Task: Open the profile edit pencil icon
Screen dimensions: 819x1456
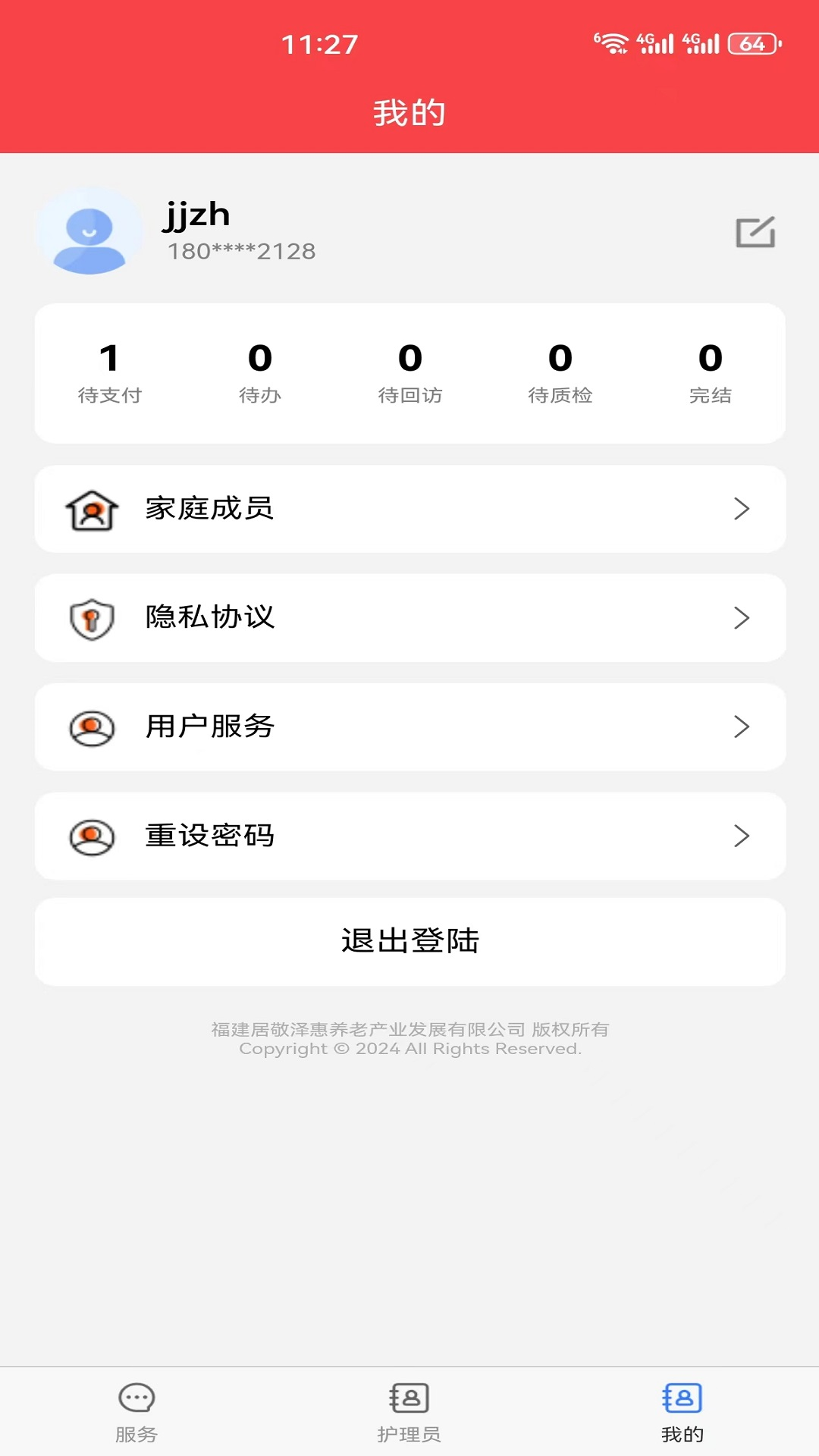Action: [755, 232]
